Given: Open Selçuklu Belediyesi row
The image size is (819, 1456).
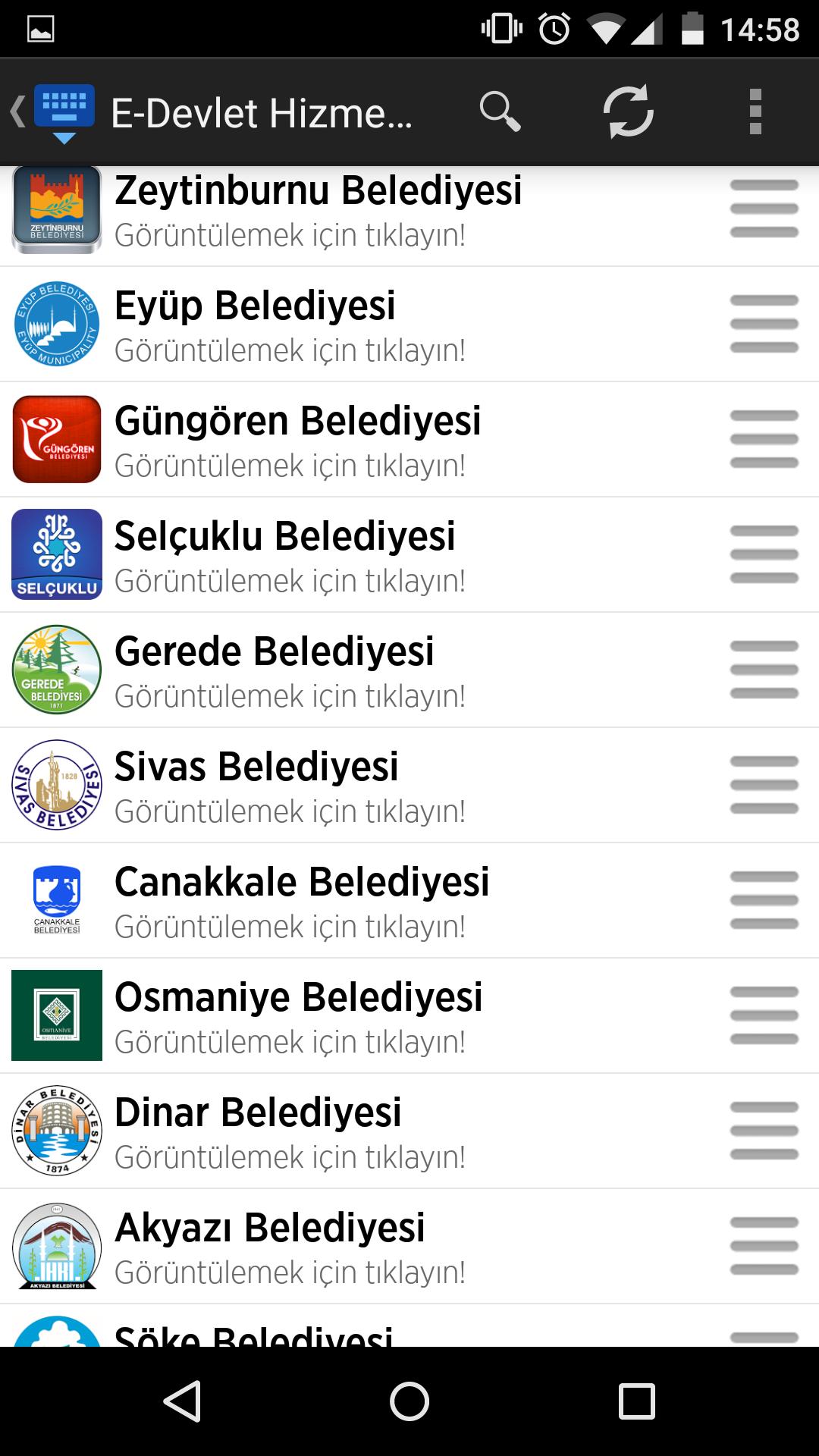Looking at the screenshot, I should 318,556.
